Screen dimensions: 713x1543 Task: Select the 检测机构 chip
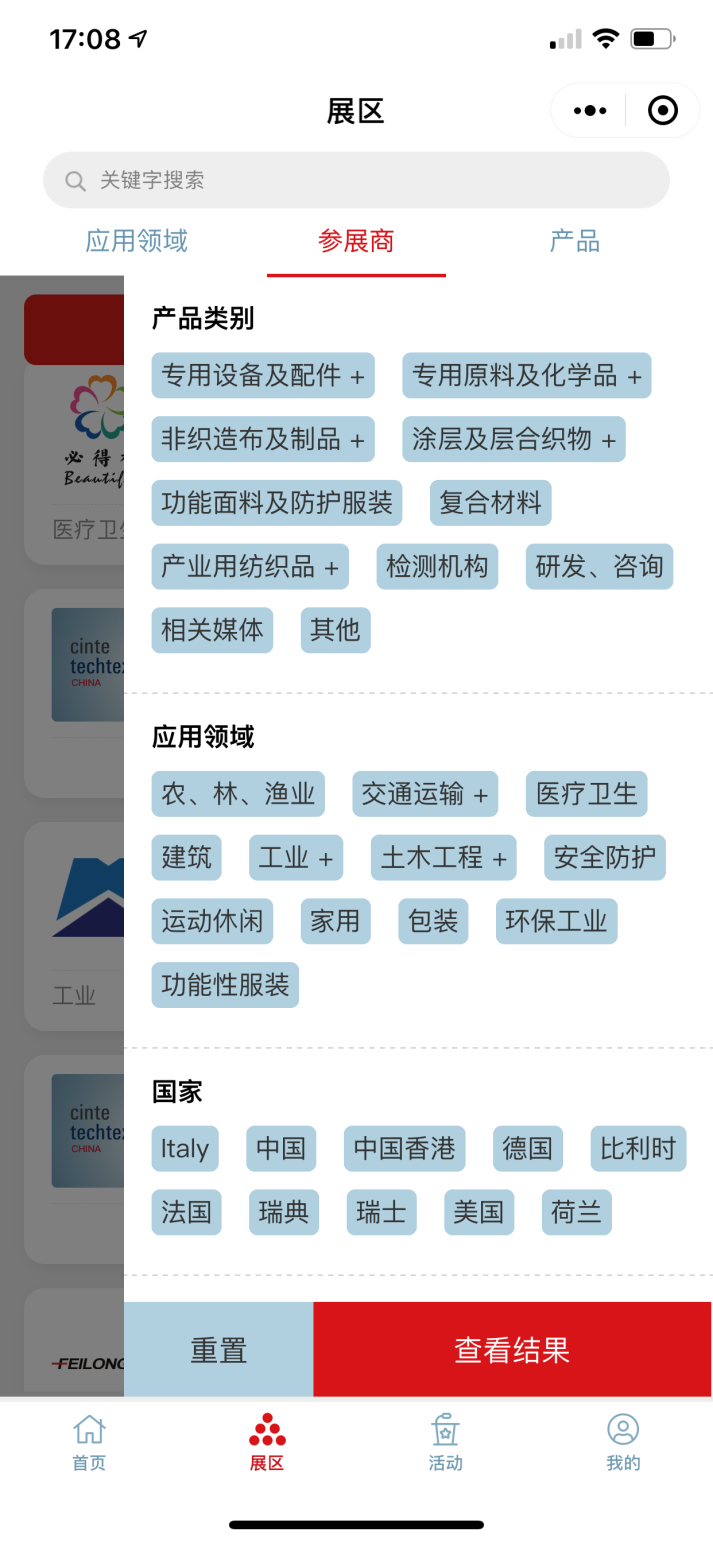point(437,567)
